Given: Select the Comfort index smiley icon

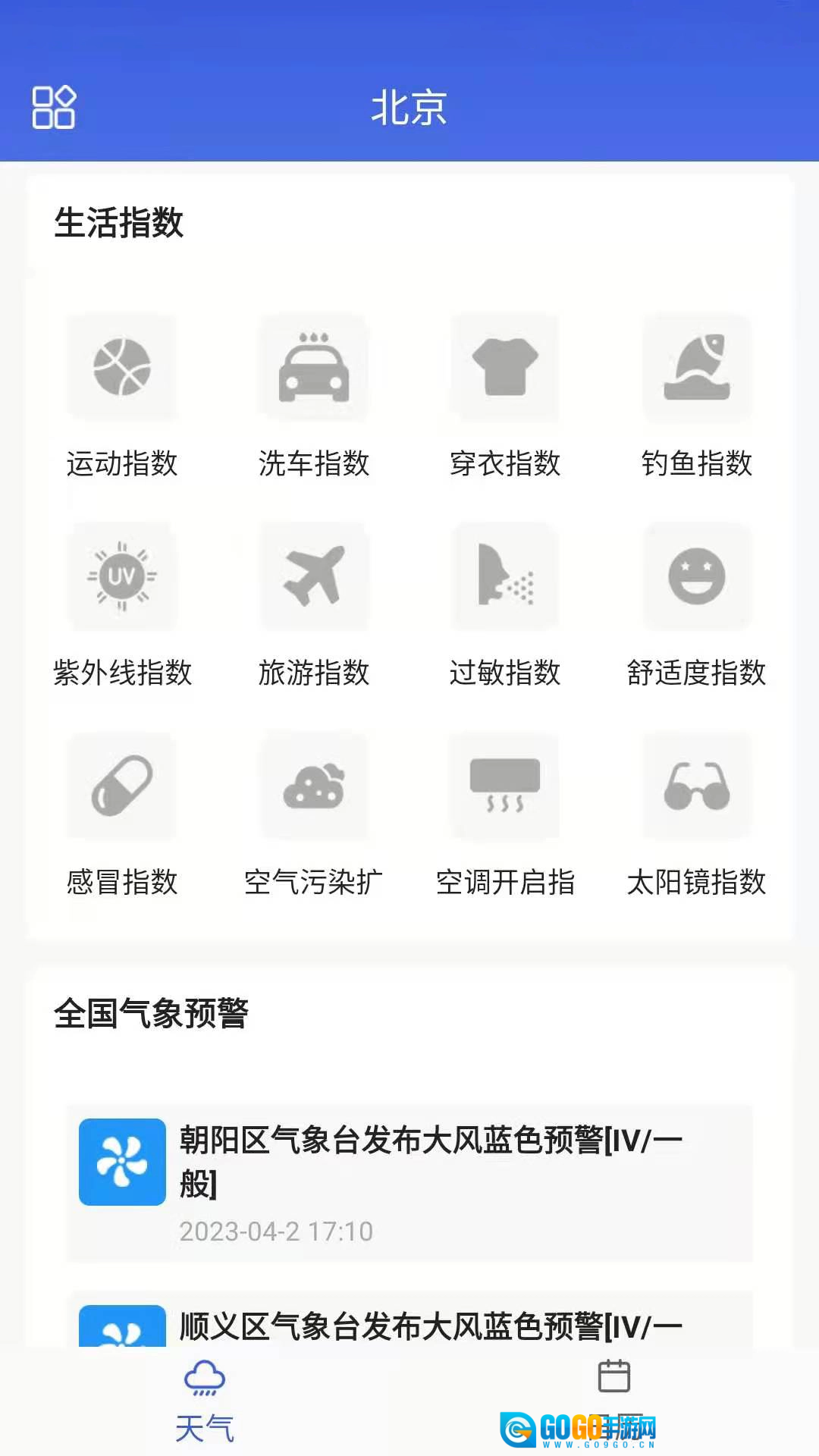Looking at the screenshot, I should point(696,576).
